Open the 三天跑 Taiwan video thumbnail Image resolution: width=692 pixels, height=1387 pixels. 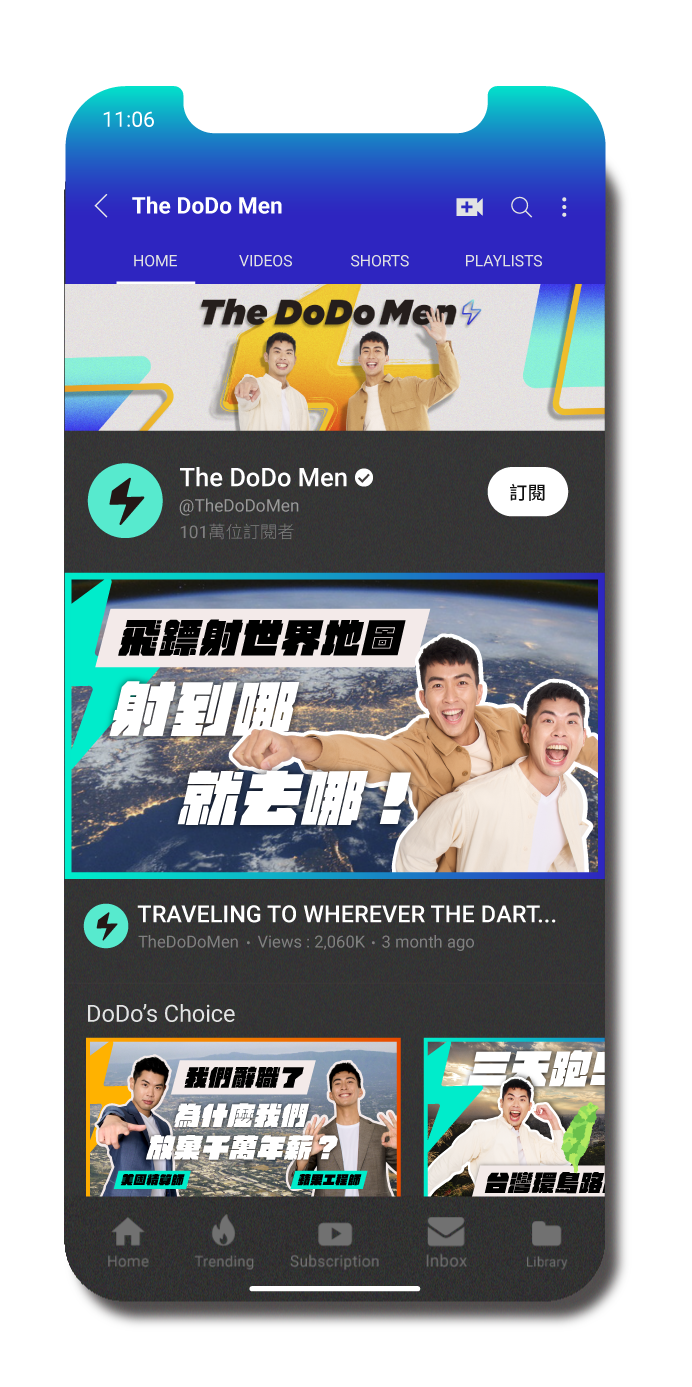(514, 1117)
